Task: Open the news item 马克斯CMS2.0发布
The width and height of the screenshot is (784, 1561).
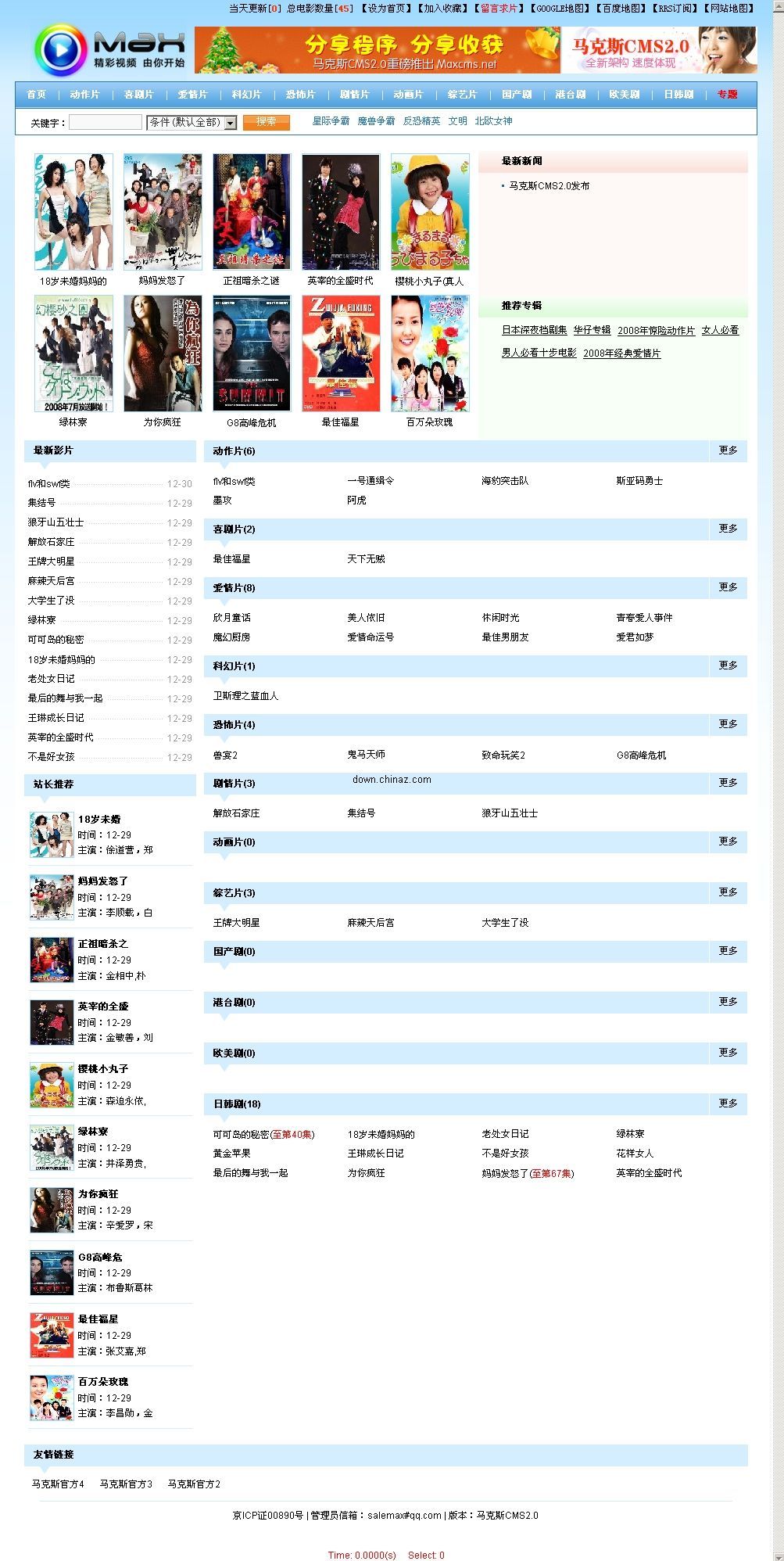Action: pos(550,186)
